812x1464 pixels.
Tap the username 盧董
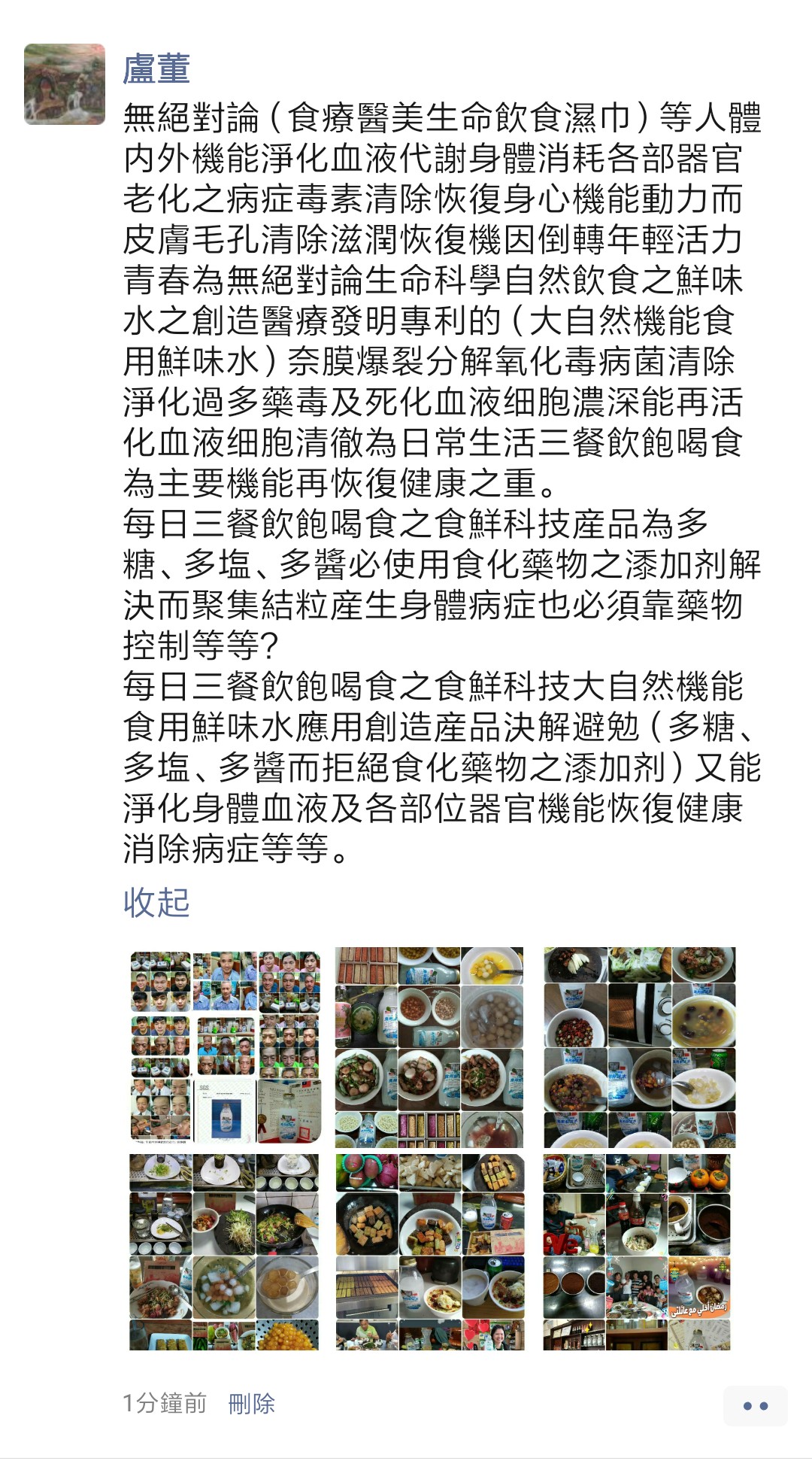click(156, 68)
